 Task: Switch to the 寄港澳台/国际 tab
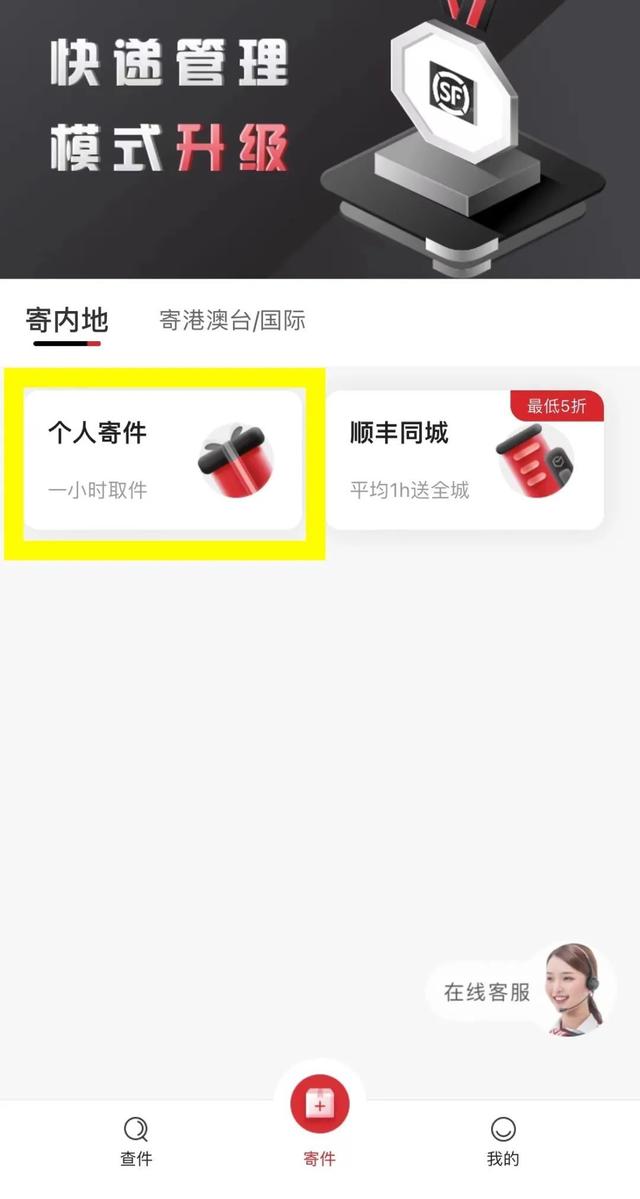pyautogui.click(x=232, y=321)
